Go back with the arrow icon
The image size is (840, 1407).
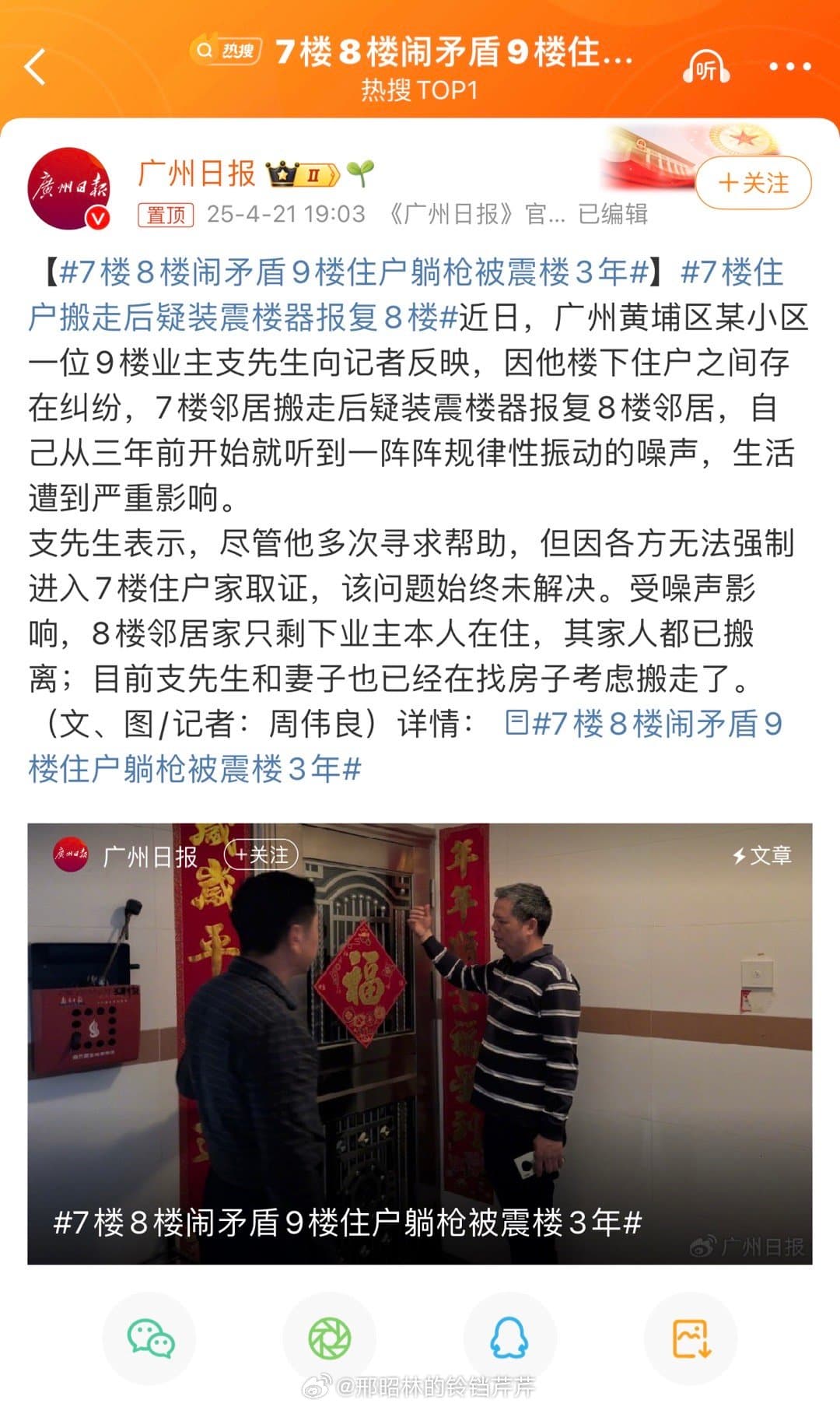36,67
